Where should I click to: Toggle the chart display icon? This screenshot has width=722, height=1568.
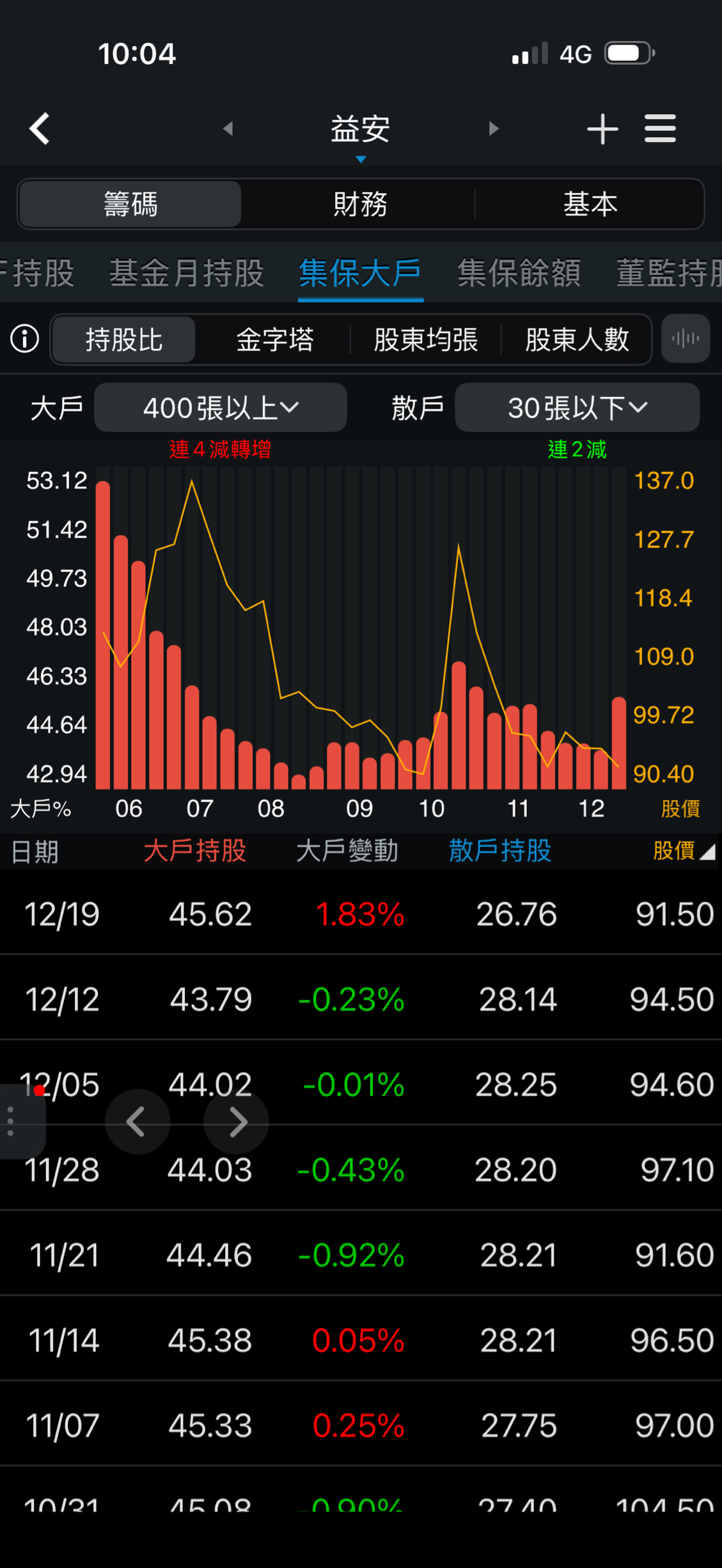[685, 339]
